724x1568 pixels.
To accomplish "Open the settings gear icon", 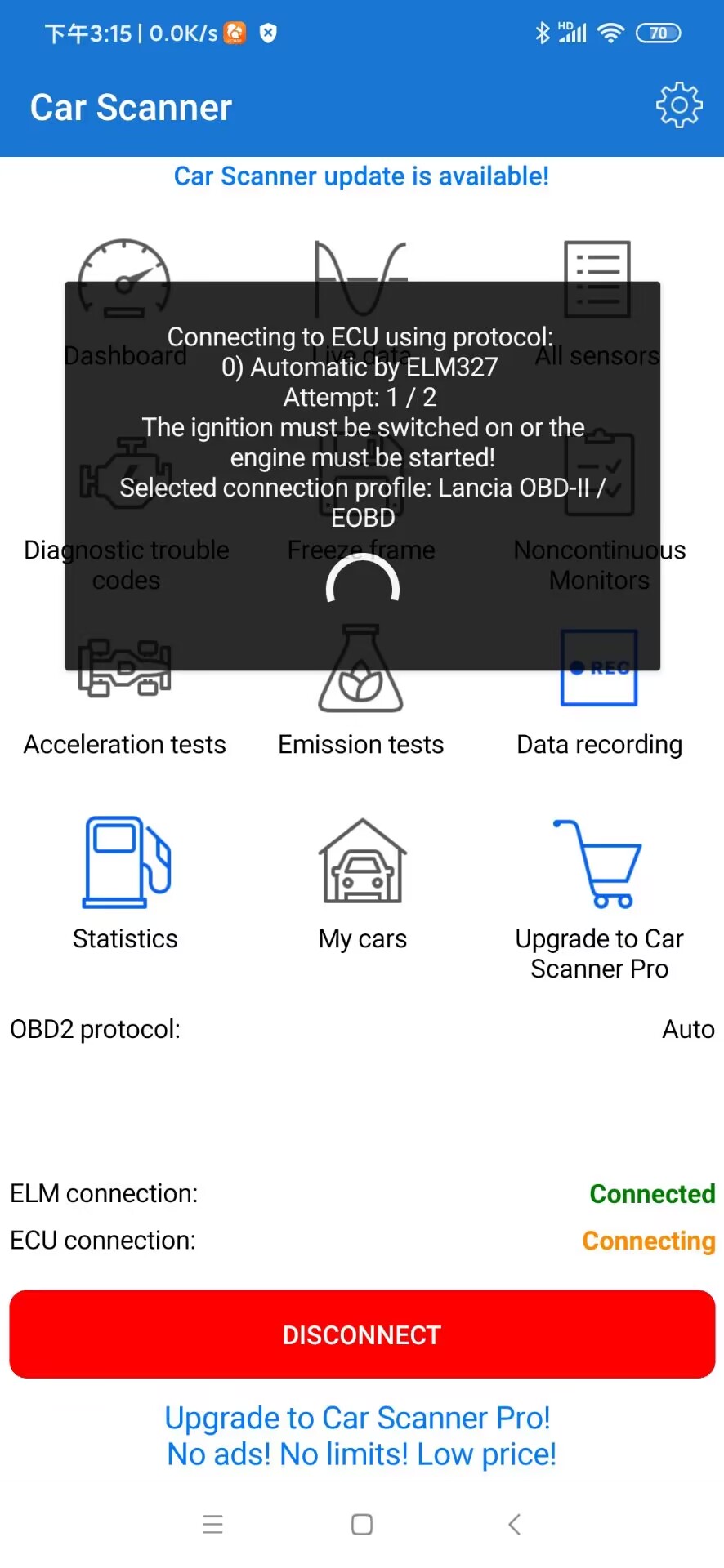I will [678, 105].
